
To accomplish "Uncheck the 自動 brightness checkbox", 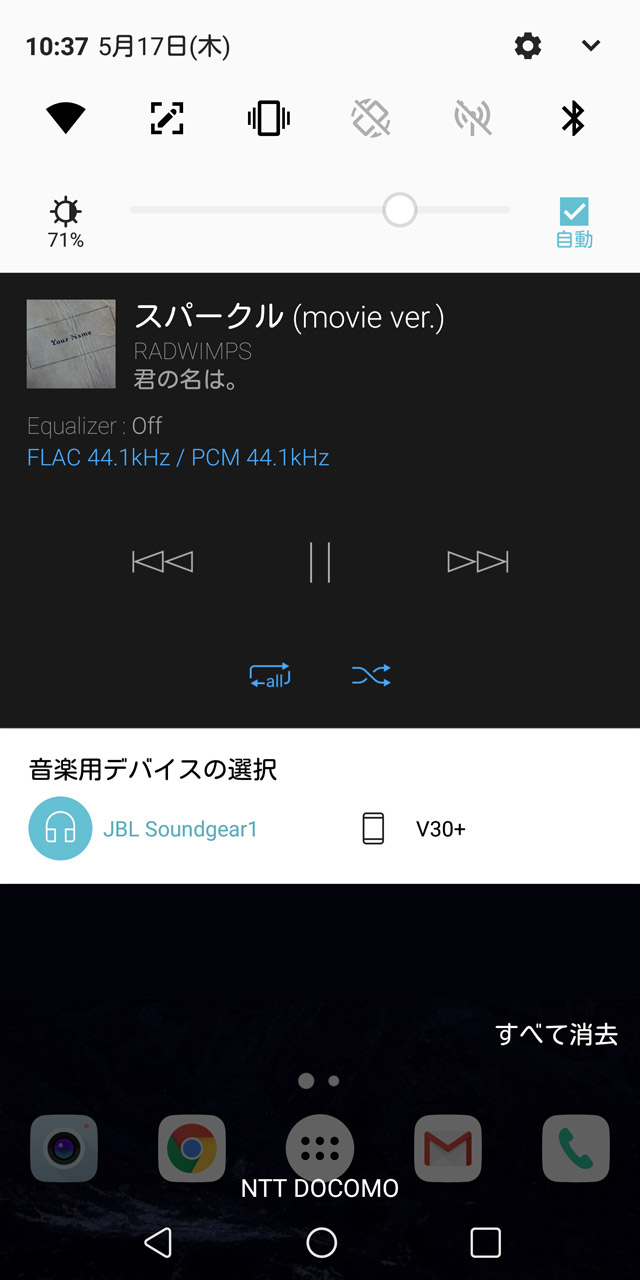I will (574, 212).
